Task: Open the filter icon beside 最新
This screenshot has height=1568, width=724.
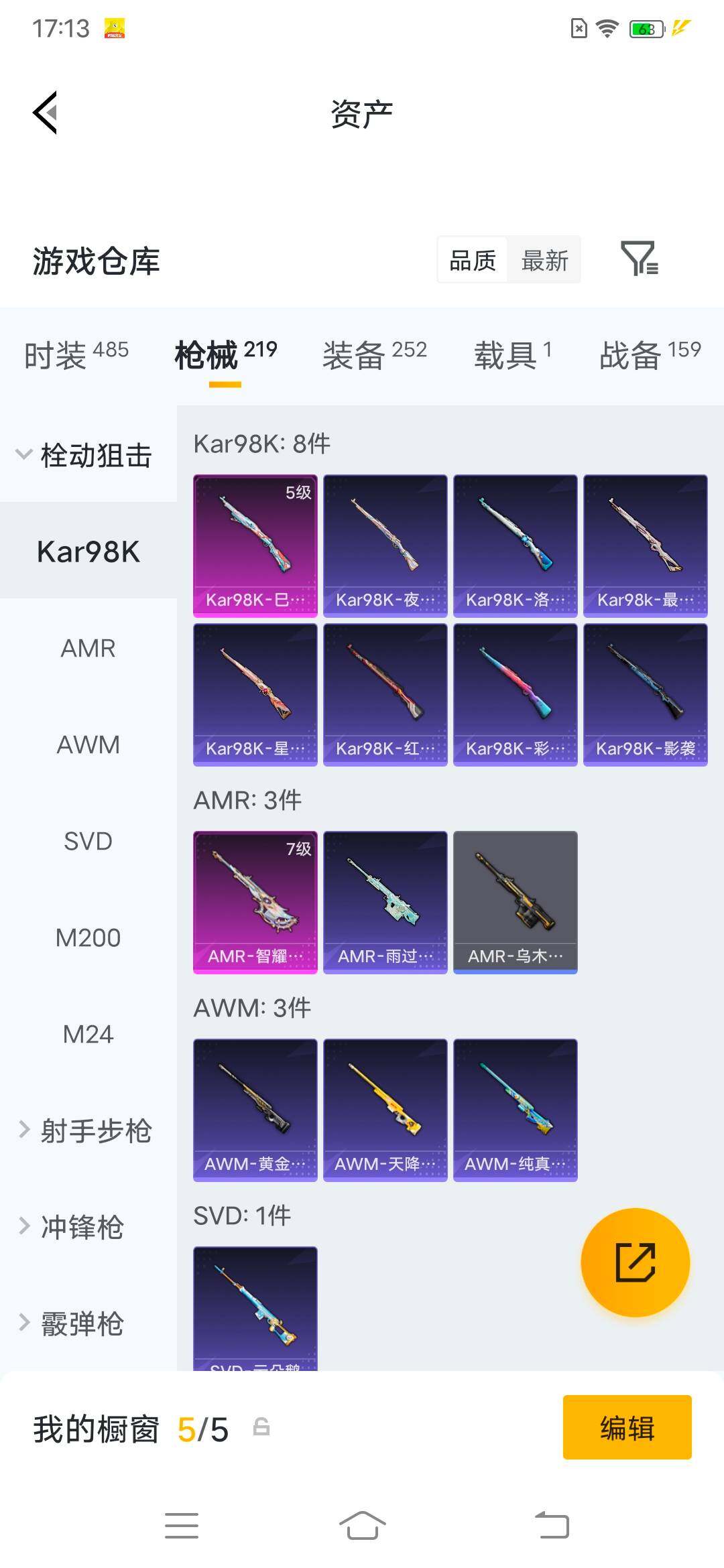Action: pyautogui.click(x=640, y=259)
